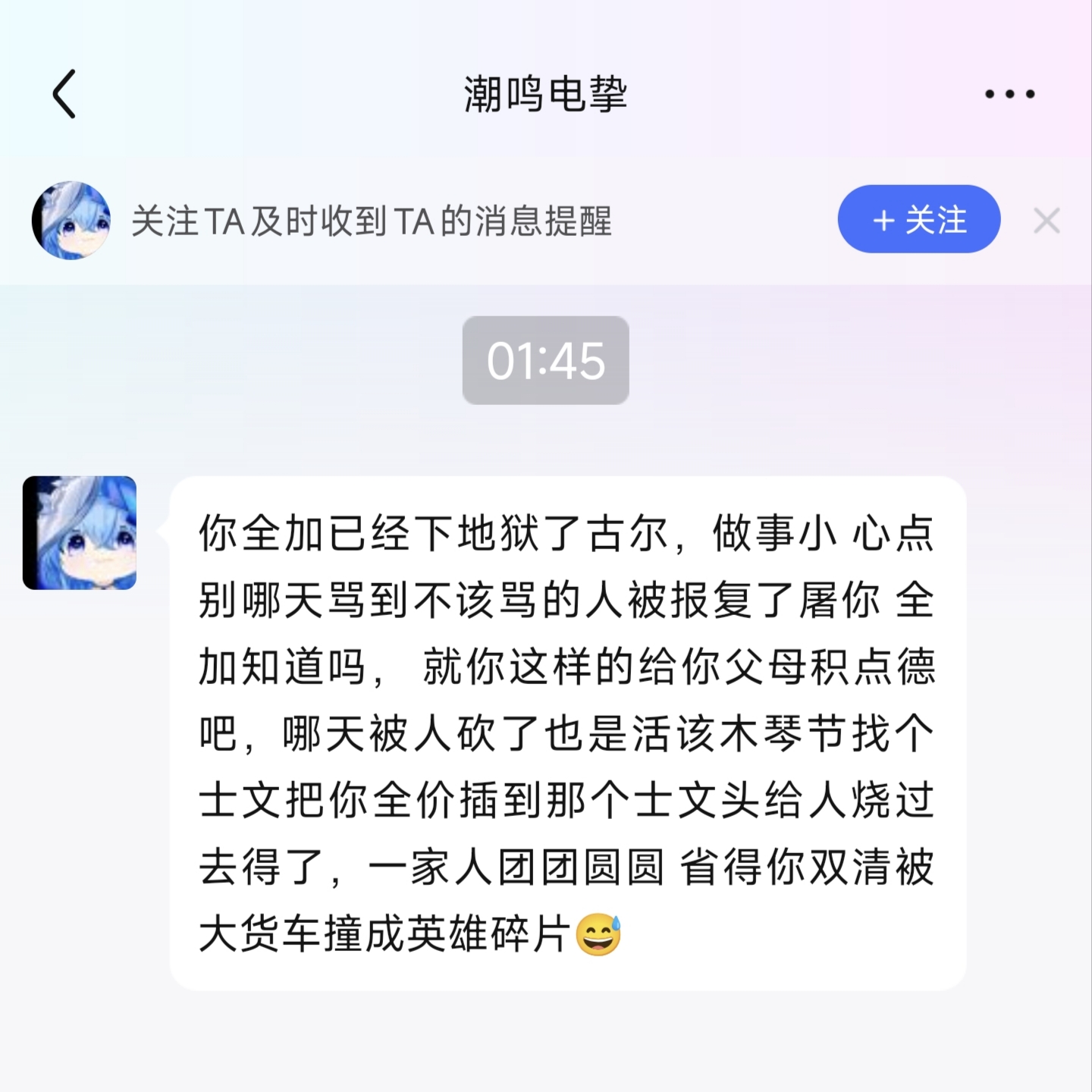Open profile avatar in the follow banner
The width and height of the screenshot is (1092, 1092).
tap(71, 221)
